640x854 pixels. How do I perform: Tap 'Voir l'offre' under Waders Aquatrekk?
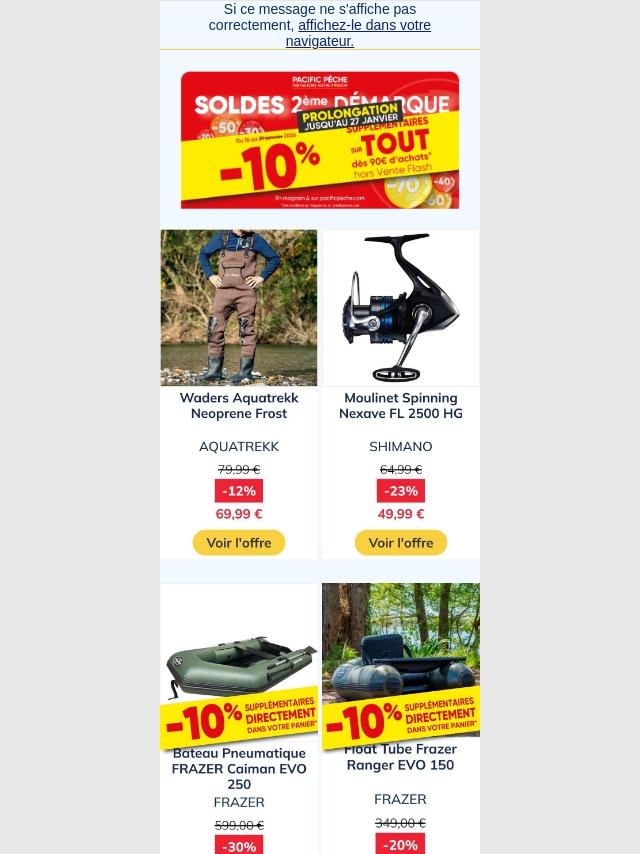239,543
